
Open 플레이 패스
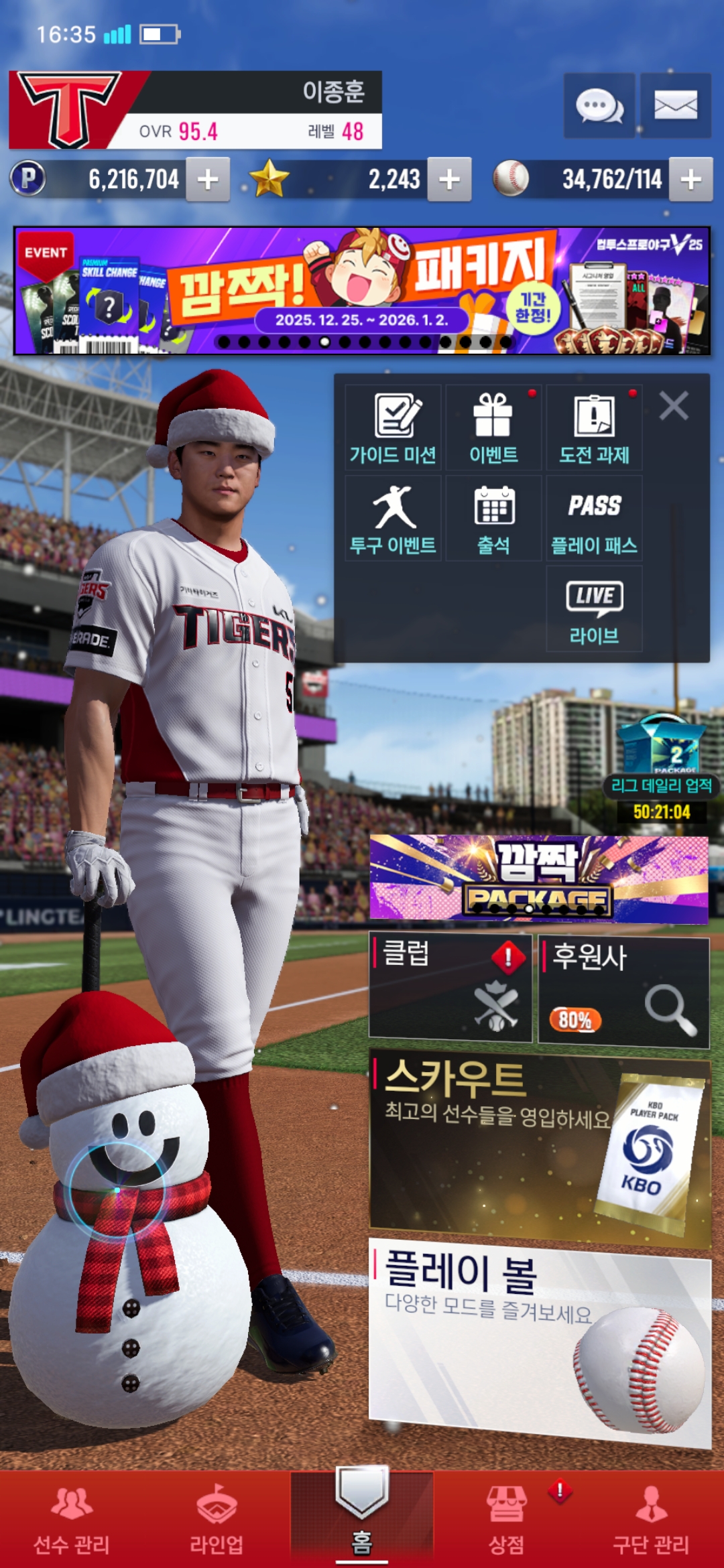594,518
